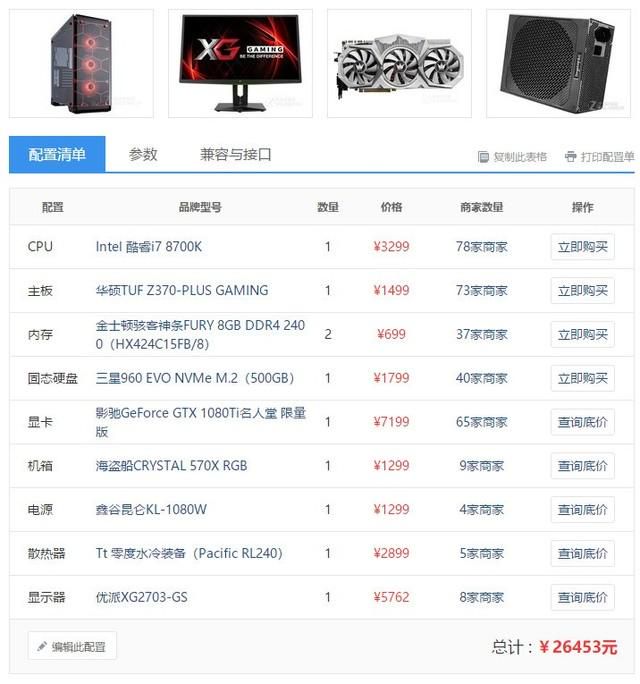Check lowest price for 影驰GTX 1080Ti
This screenshot has width=640, height=684.
point(582,423)
